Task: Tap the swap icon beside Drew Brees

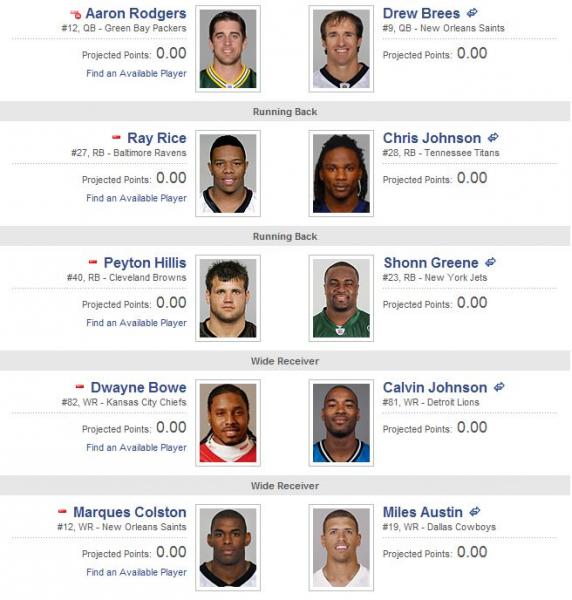Action: click(472, 13)
